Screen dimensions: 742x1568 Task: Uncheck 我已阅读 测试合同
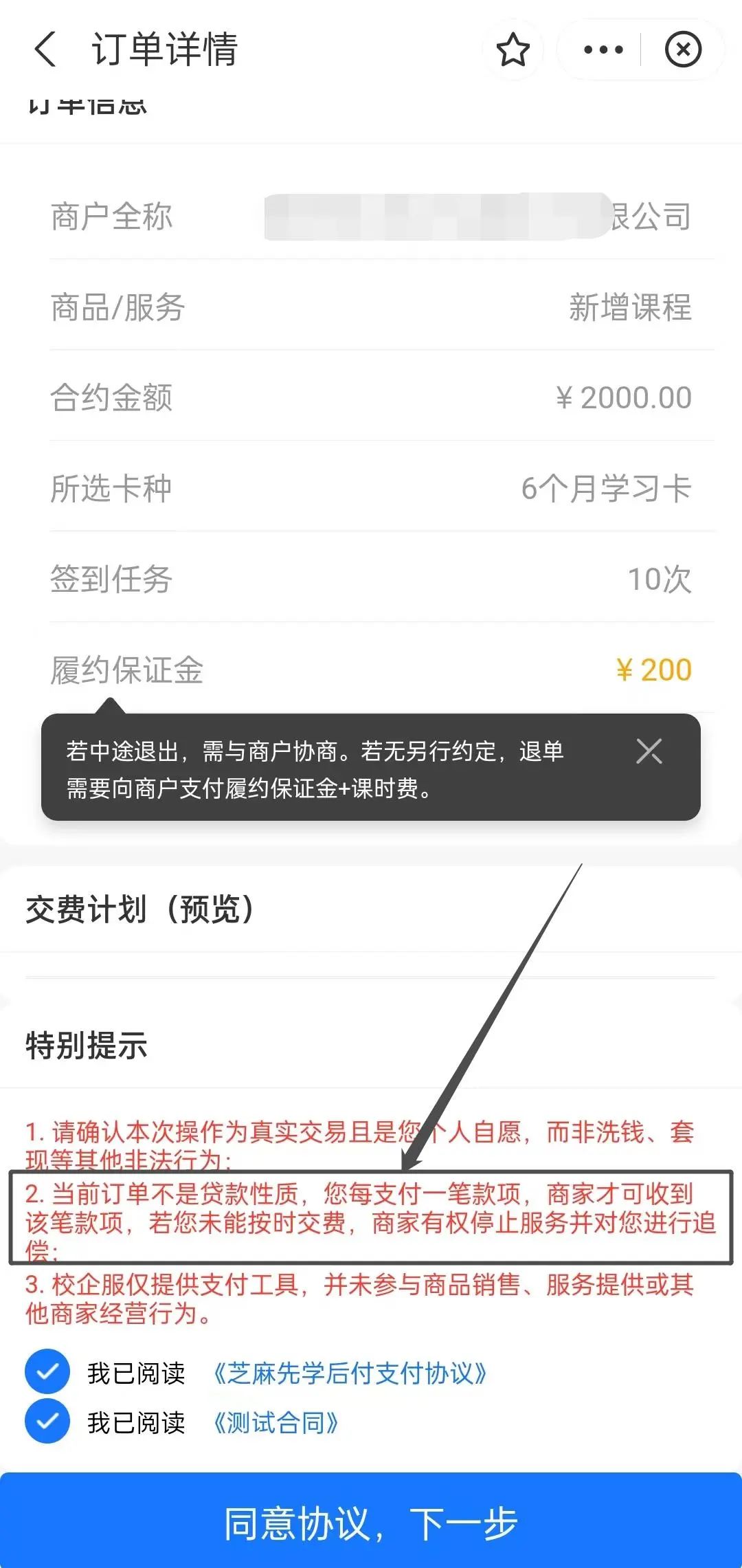point(47,1422)
